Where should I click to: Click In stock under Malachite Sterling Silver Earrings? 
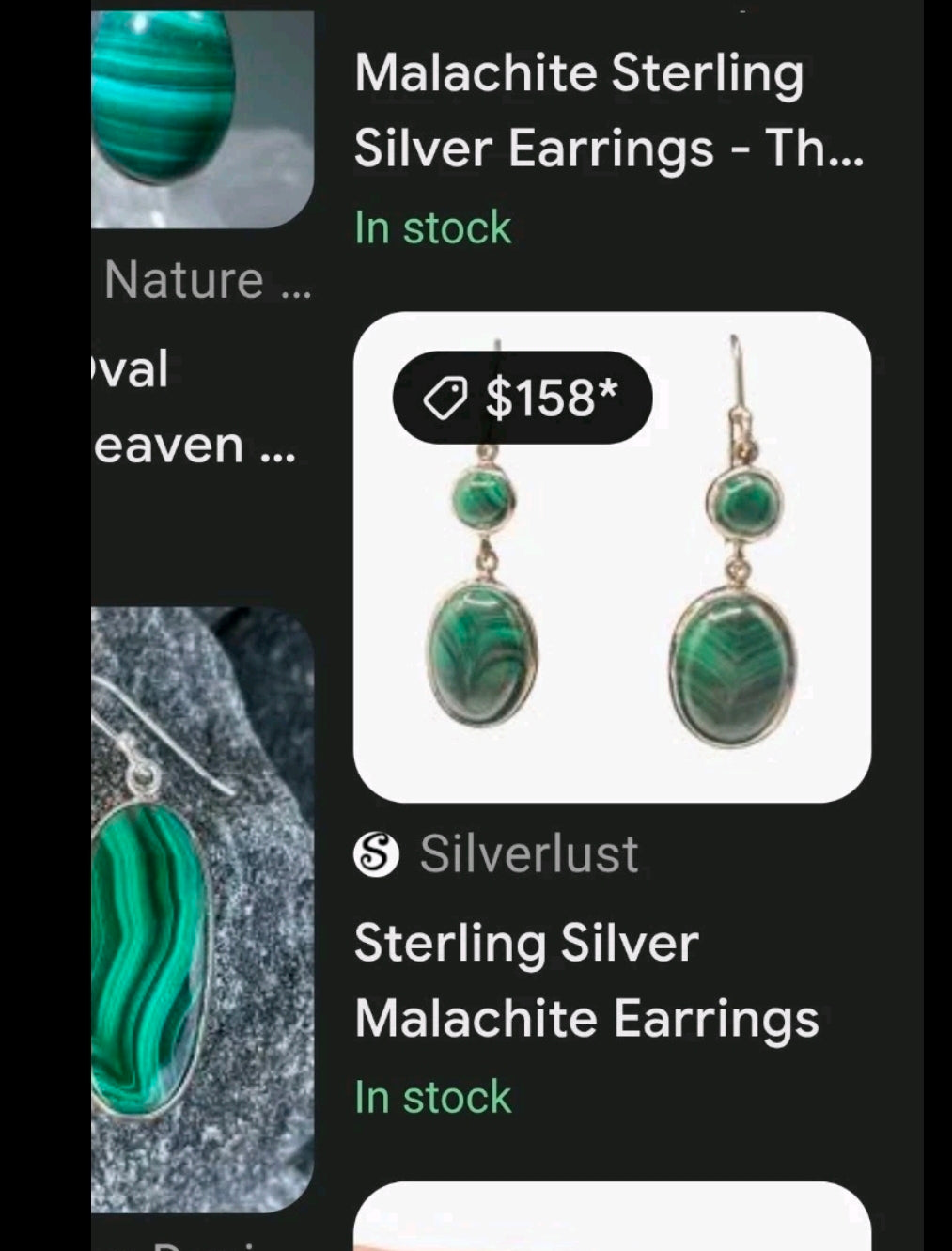[x=431, y=227]
